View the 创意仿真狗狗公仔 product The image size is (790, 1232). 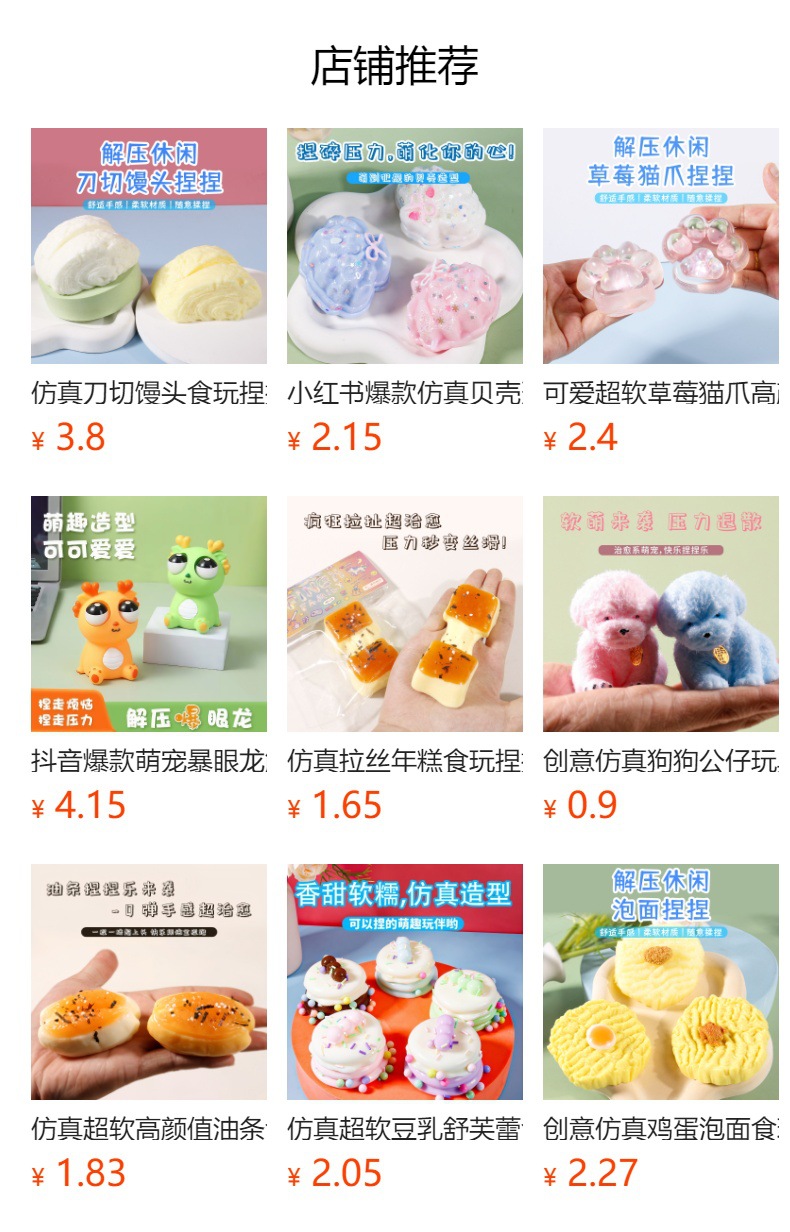pyautogui.click(x=661, y=614)
